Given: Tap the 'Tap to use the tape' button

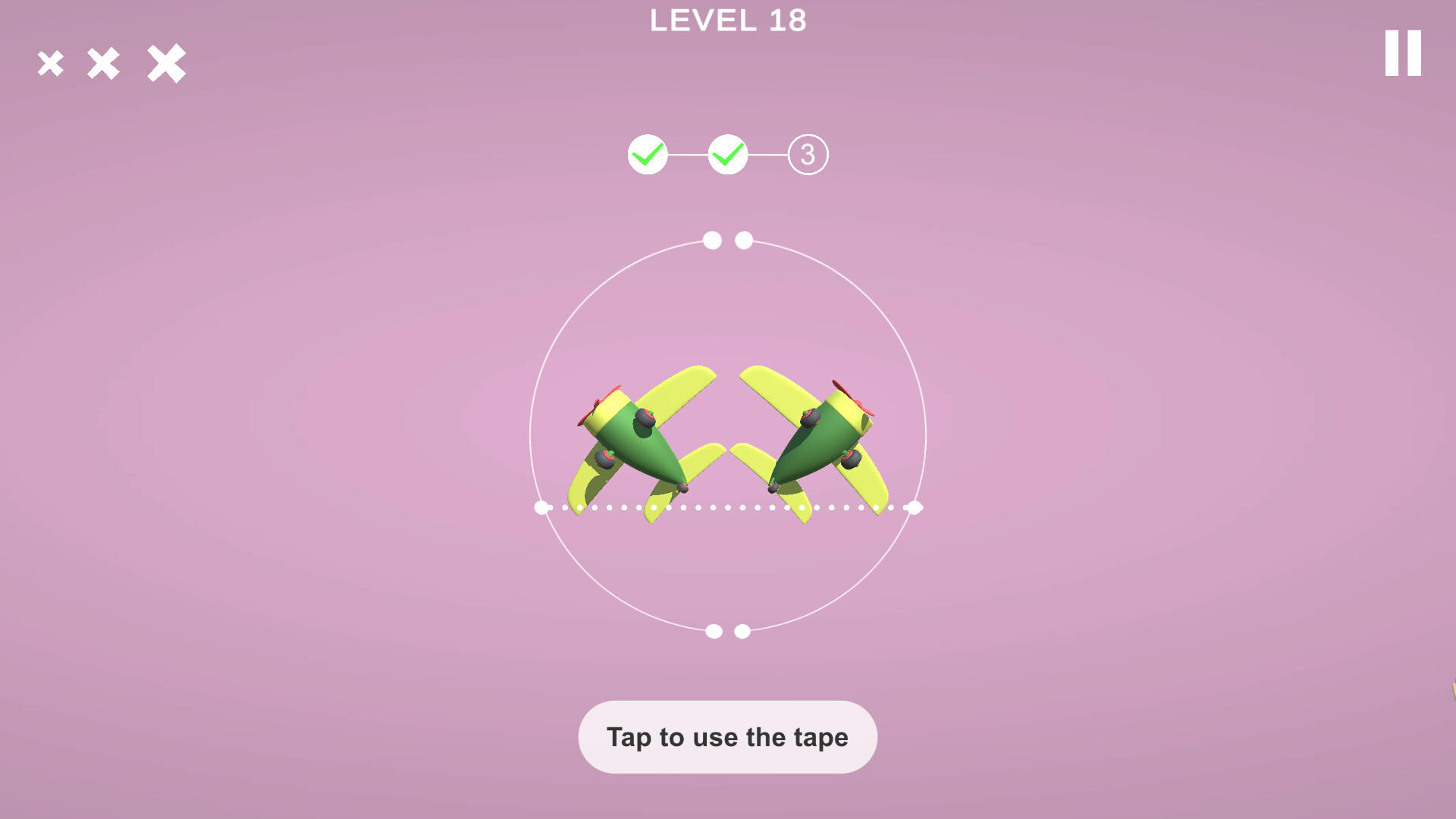Looking at the screenshot, I should [727, 737].
